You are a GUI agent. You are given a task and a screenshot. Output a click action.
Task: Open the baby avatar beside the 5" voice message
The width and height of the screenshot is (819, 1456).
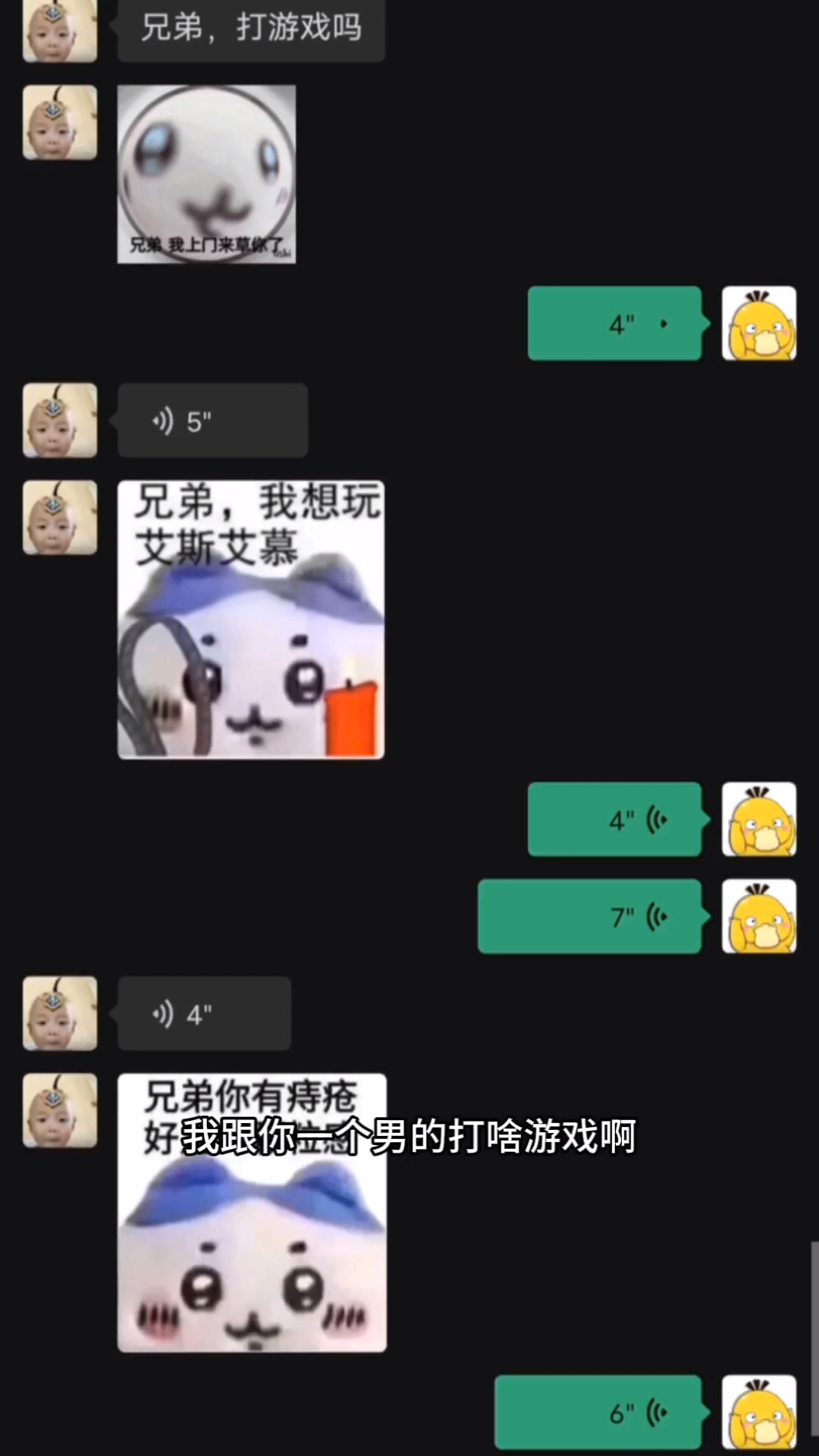coord(60,420)
